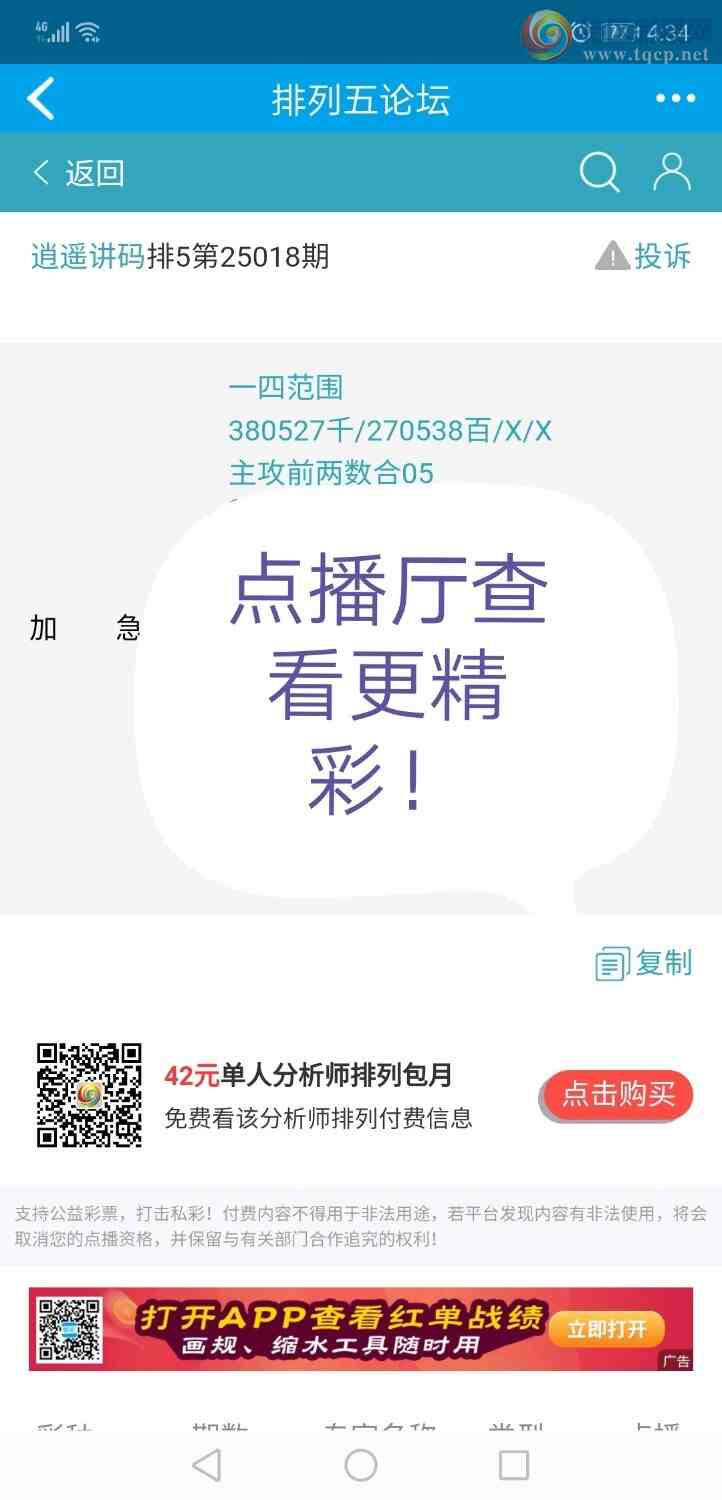This screenshot has height=1500, width=722.
Task: Open the three-dot overflow menu
Action: [675, 98]
